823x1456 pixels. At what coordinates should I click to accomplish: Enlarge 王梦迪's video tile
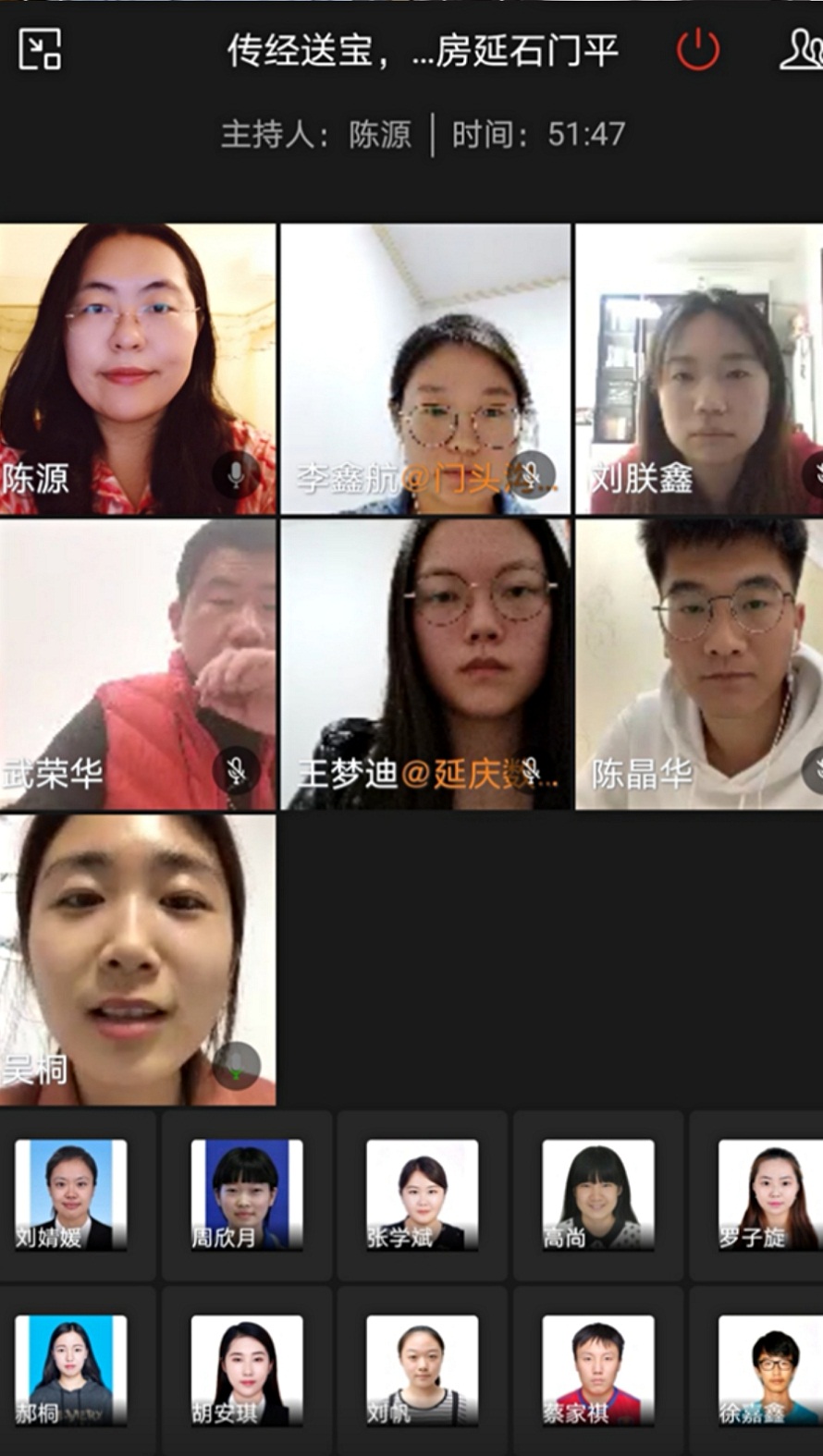click(x=425, y=664)
